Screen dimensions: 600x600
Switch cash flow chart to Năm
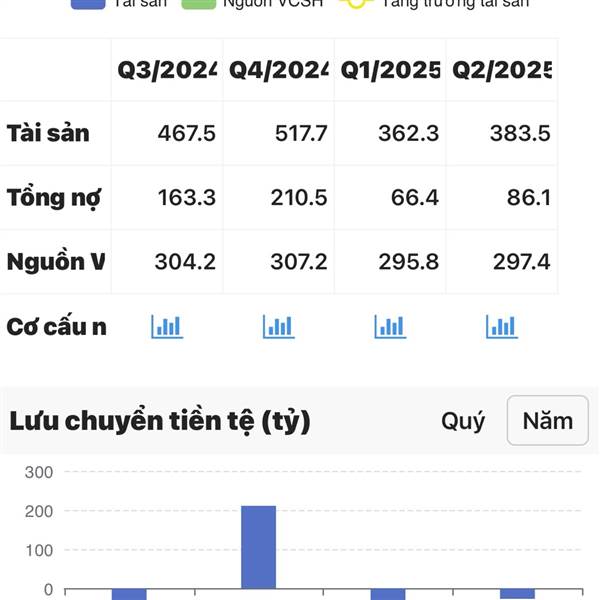(x=547, y=421)
